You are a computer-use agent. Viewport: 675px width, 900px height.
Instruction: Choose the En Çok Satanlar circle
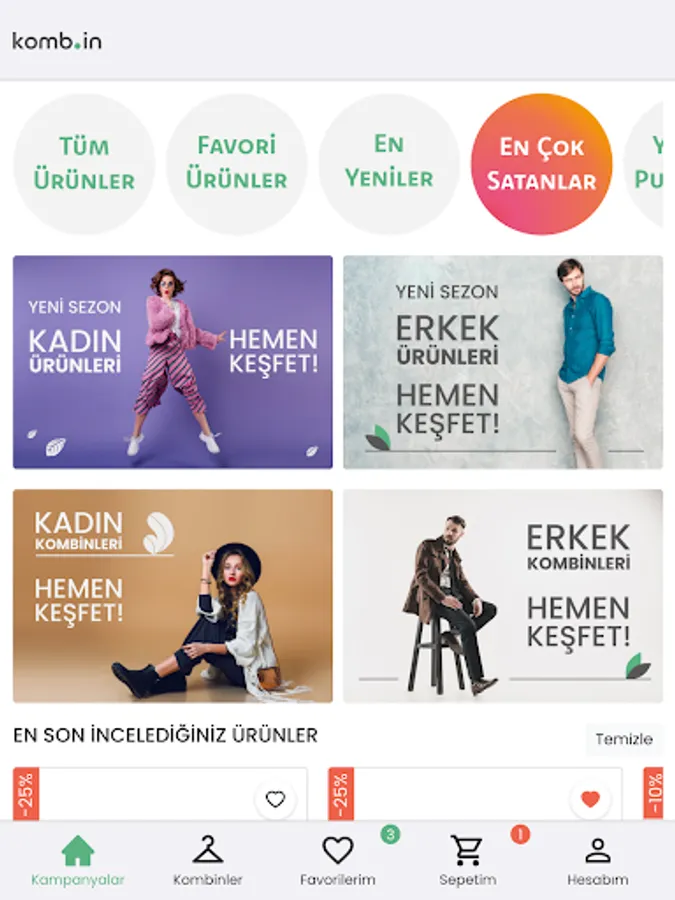pyautogui.click(x=541, y=164)
